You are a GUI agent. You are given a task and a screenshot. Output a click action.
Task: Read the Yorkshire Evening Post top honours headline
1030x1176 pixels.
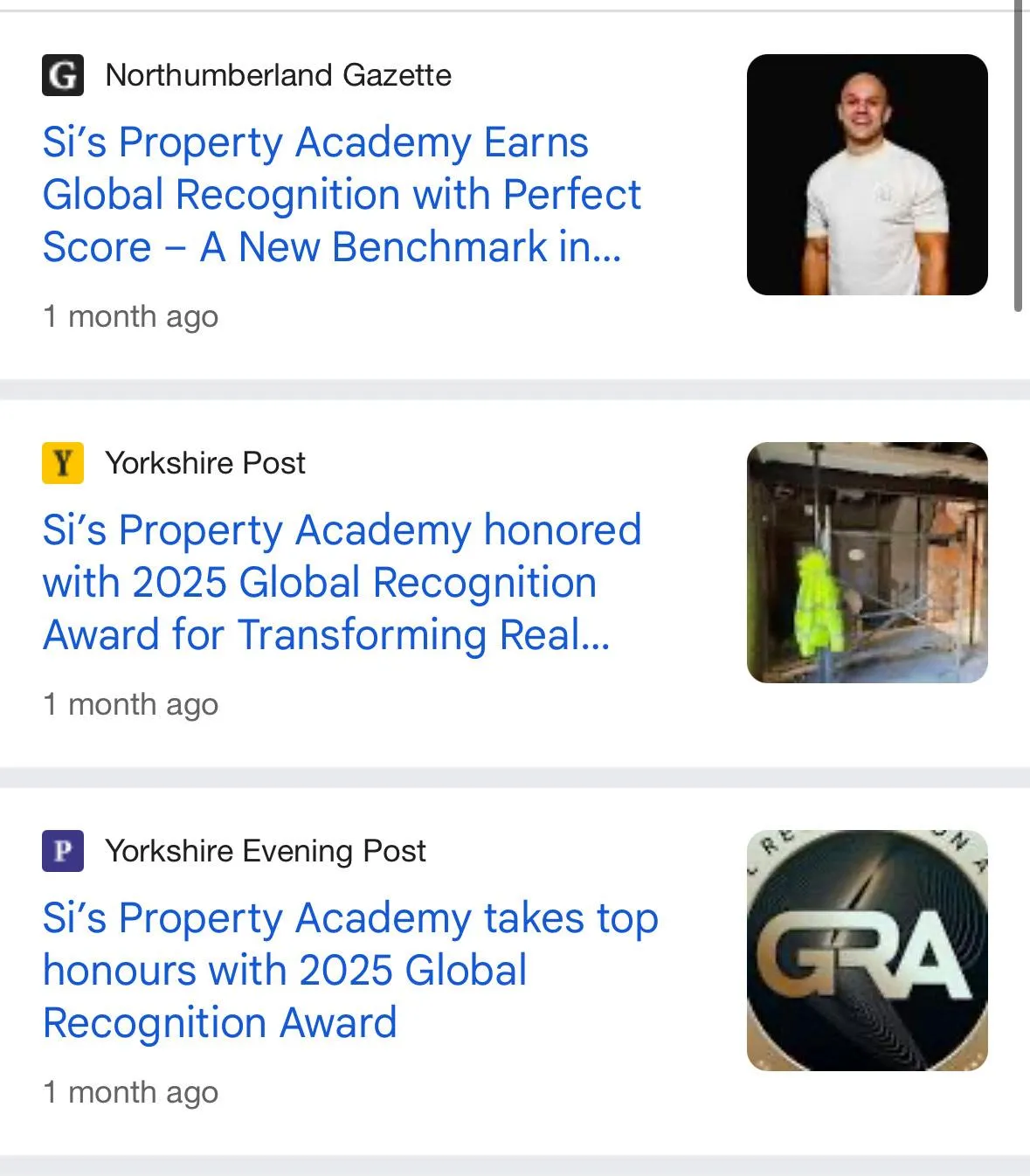349,970
